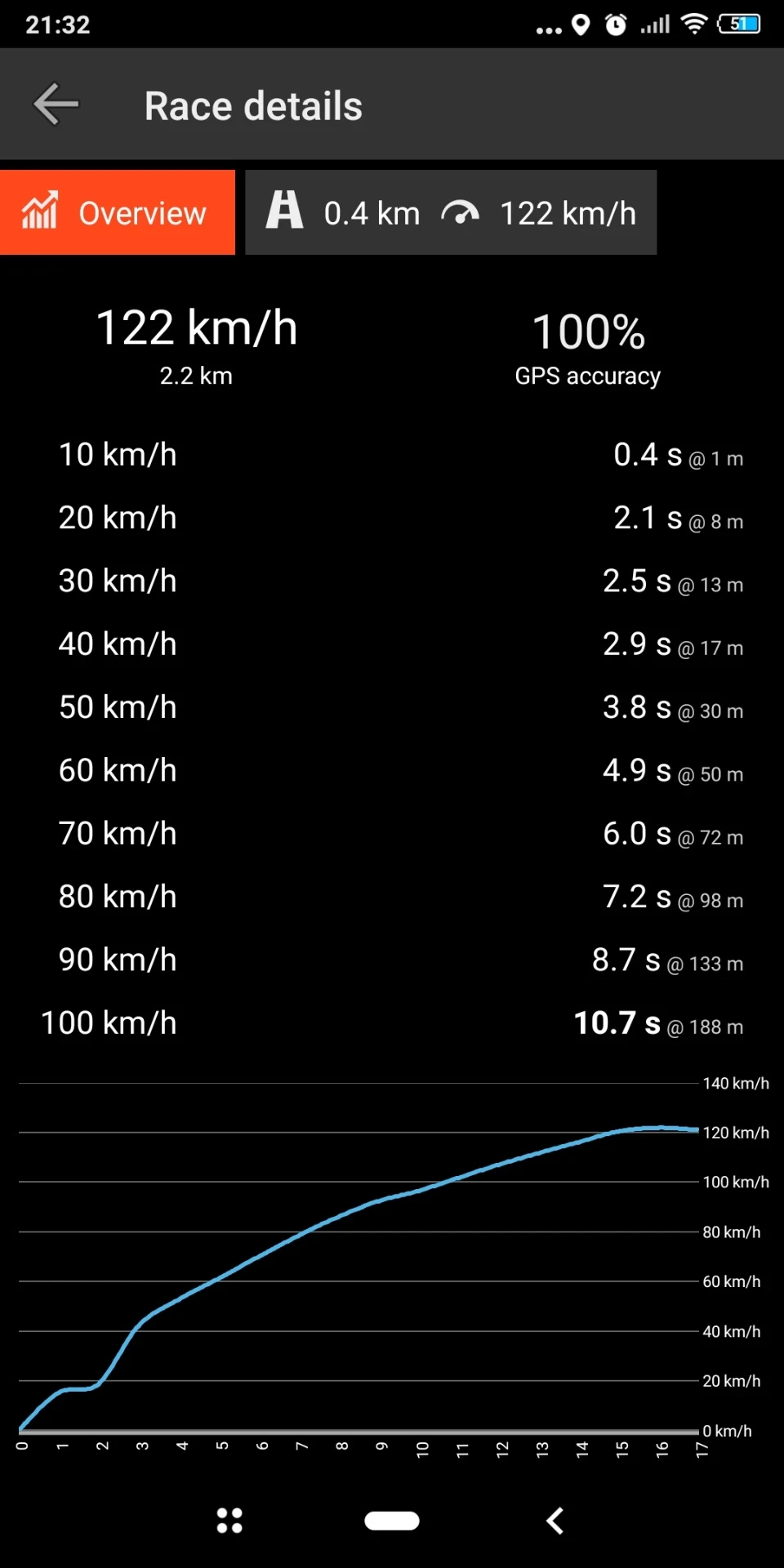Viewport: 784px width, 1568px height.
Task: Go back using the app bar arrow
Action: coord(56,105)
